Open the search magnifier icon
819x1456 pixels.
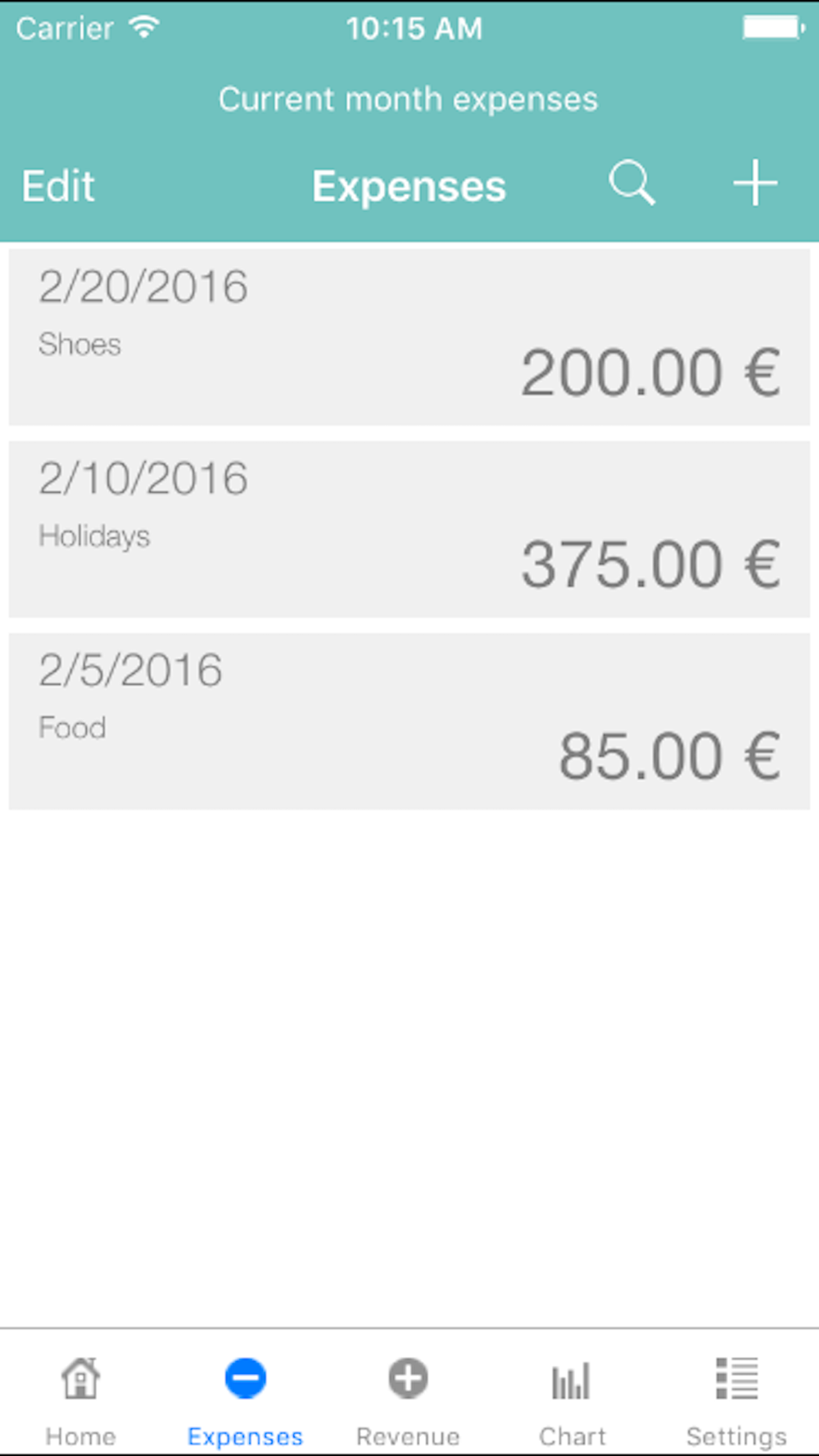click(x=632, y=183)
